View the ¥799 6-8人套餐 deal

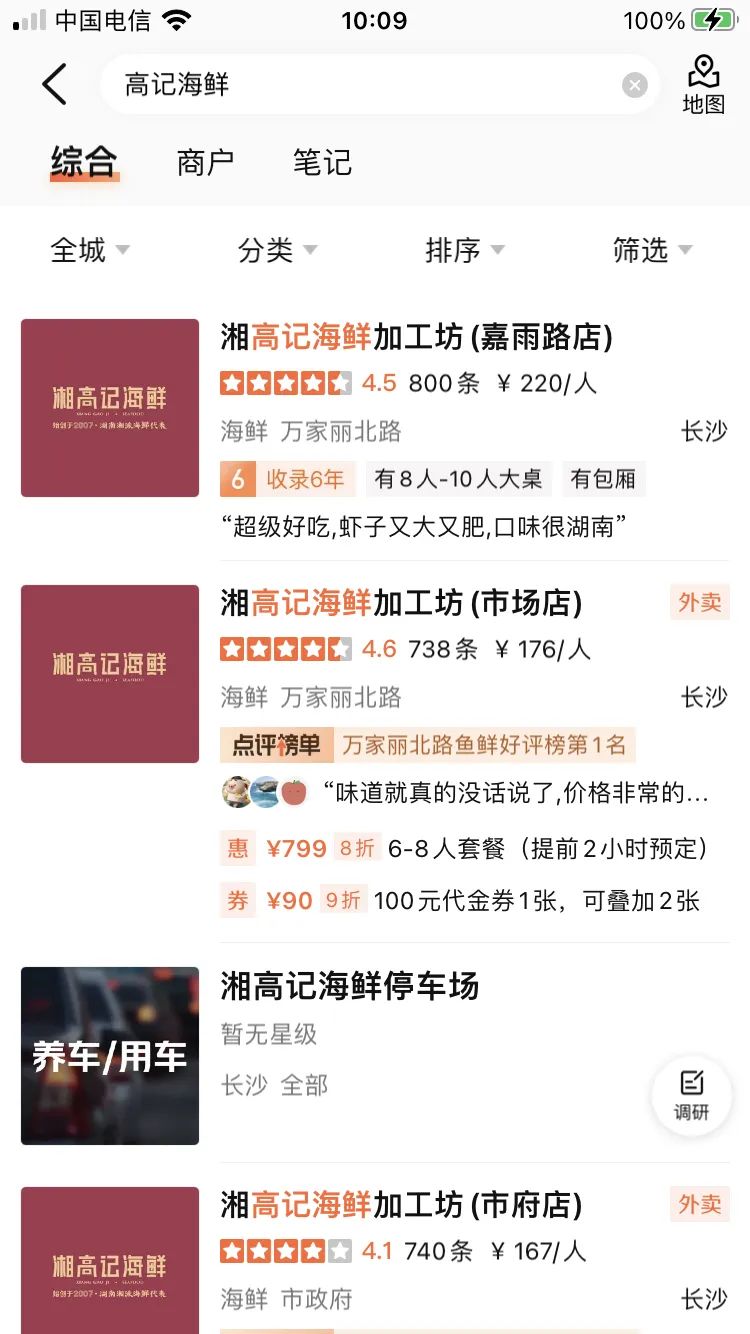pos(470,849)
